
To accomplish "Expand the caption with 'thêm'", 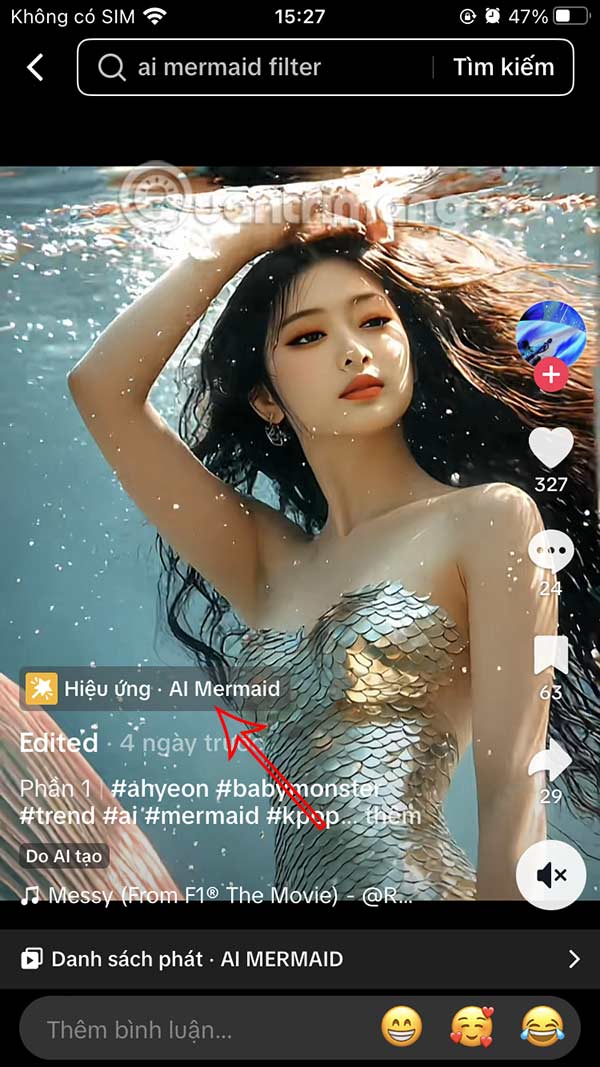I will (393, 815).
